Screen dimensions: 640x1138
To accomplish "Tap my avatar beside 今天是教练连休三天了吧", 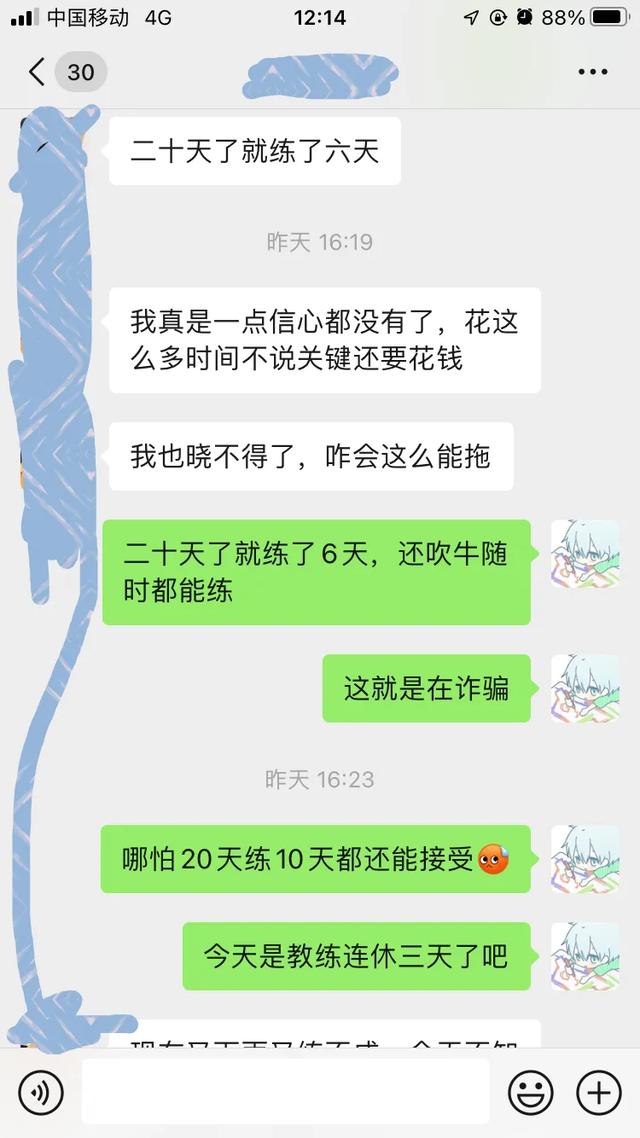I will pos(585,956).
